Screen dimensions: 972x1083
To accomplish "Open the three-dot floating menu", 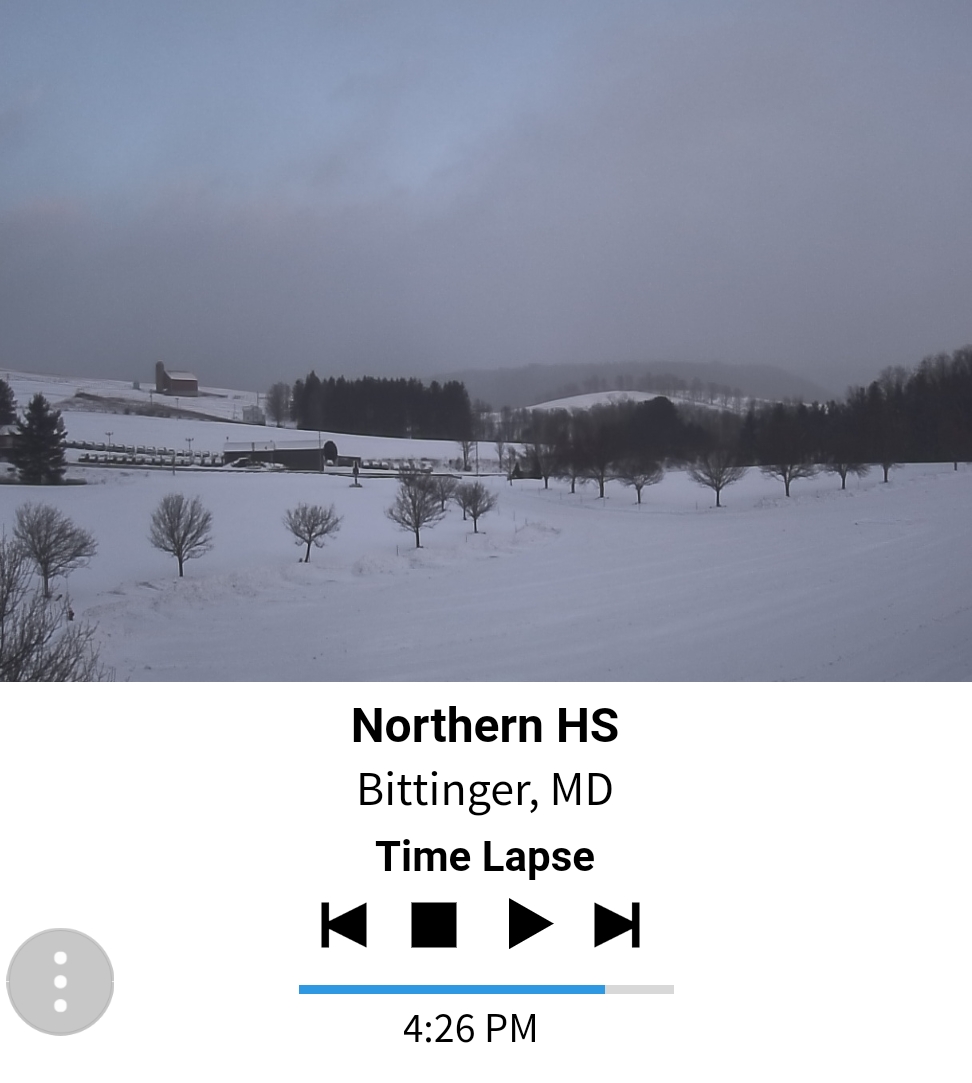I will (60, 982).
